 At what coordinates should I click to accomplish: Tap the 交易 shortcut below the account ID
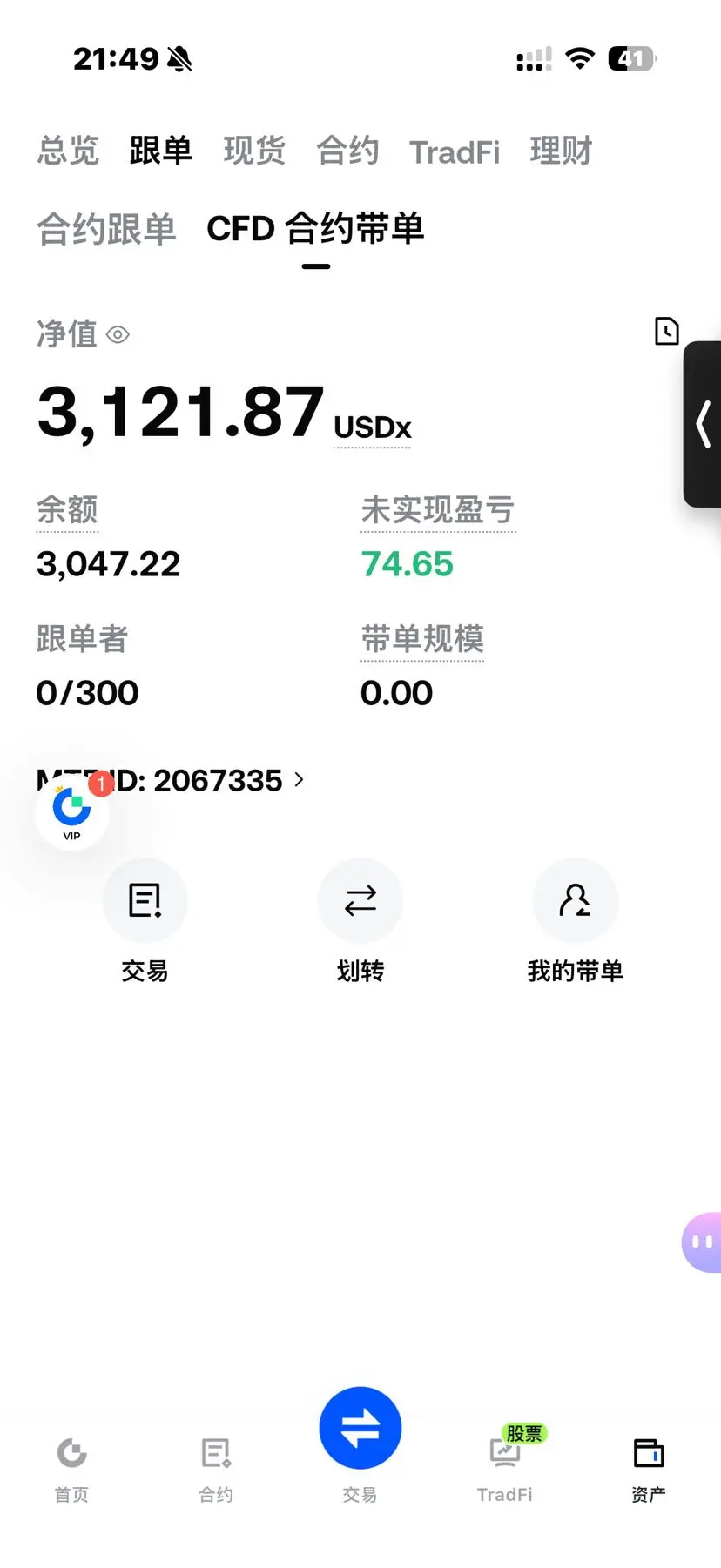coord(145,922)
